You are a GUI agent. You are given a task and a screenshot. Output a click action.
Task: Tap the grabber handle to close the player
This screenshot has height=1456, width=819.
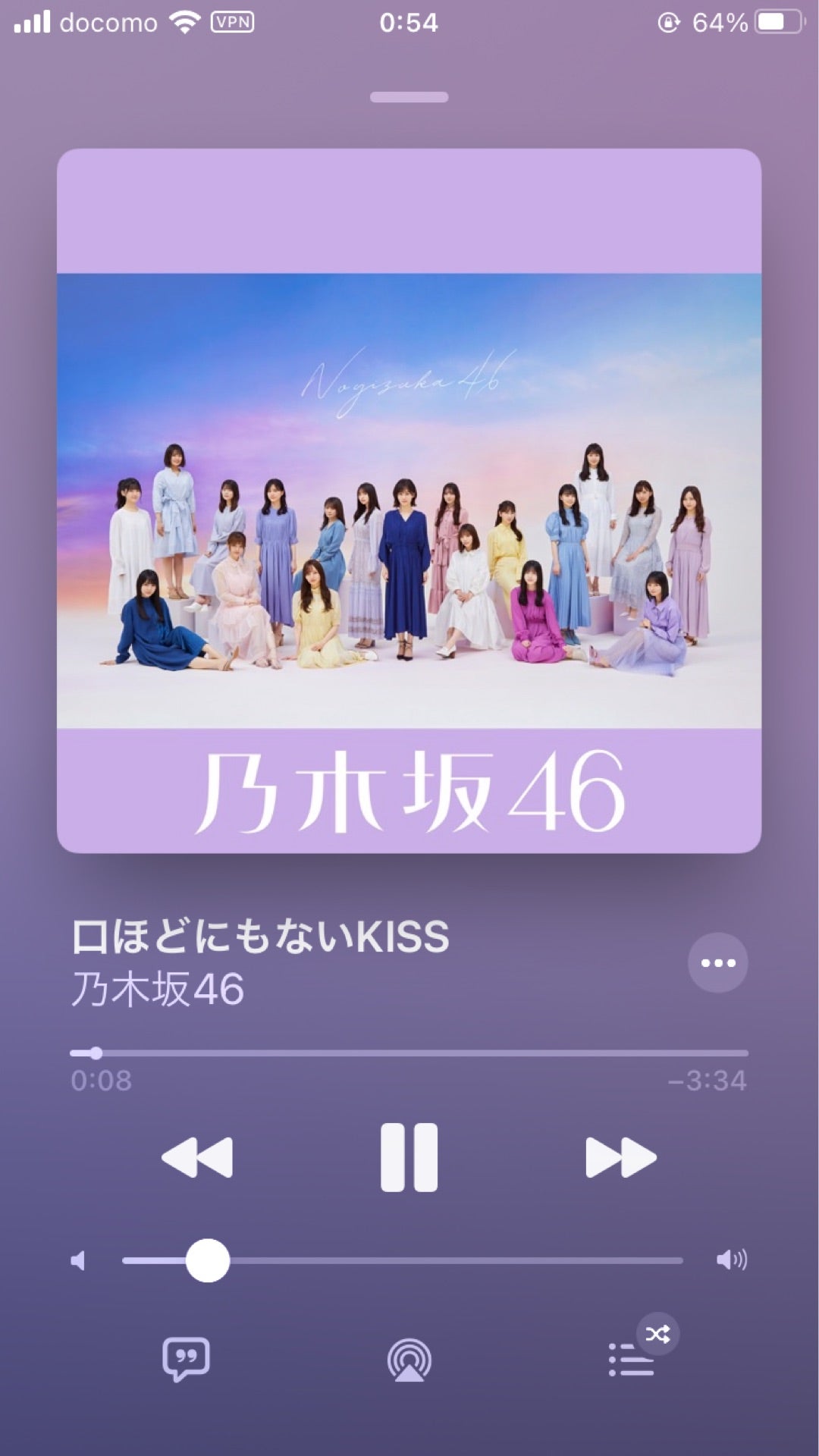pos(409,97)
